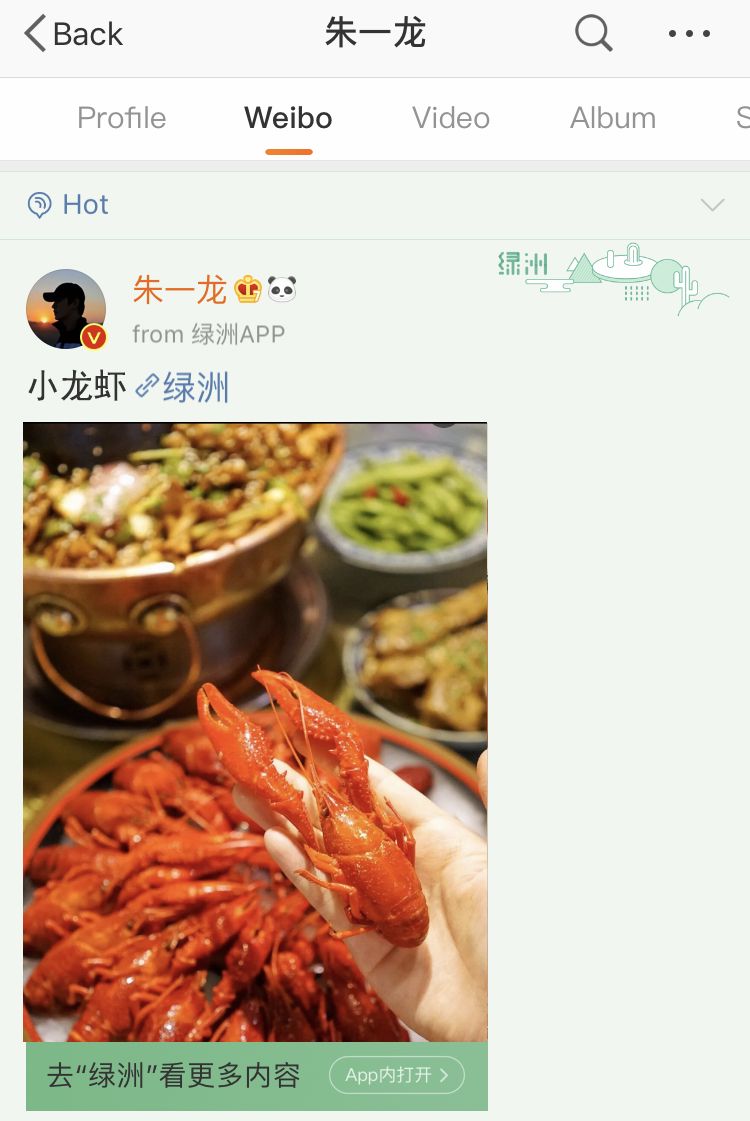View the crayfish photo full screen
This screenshot has height=1121, width=750.
[x=255, y=730]
